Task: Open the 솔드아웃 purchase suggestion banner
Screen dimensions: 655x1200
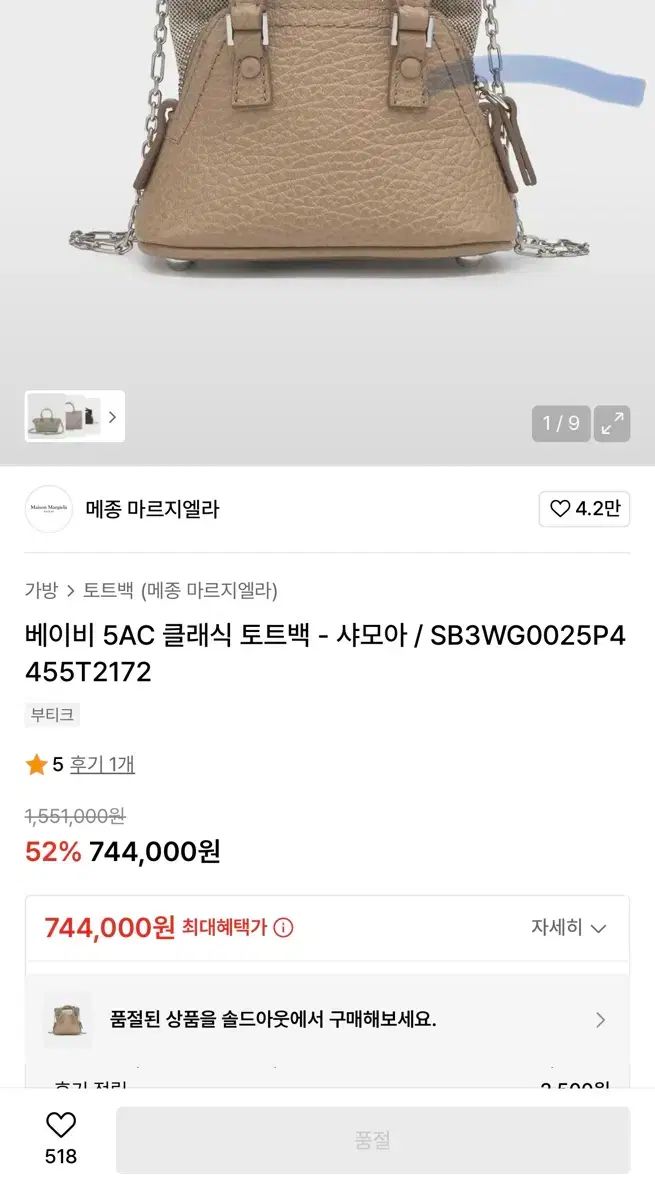Action: coord(327,1020)
